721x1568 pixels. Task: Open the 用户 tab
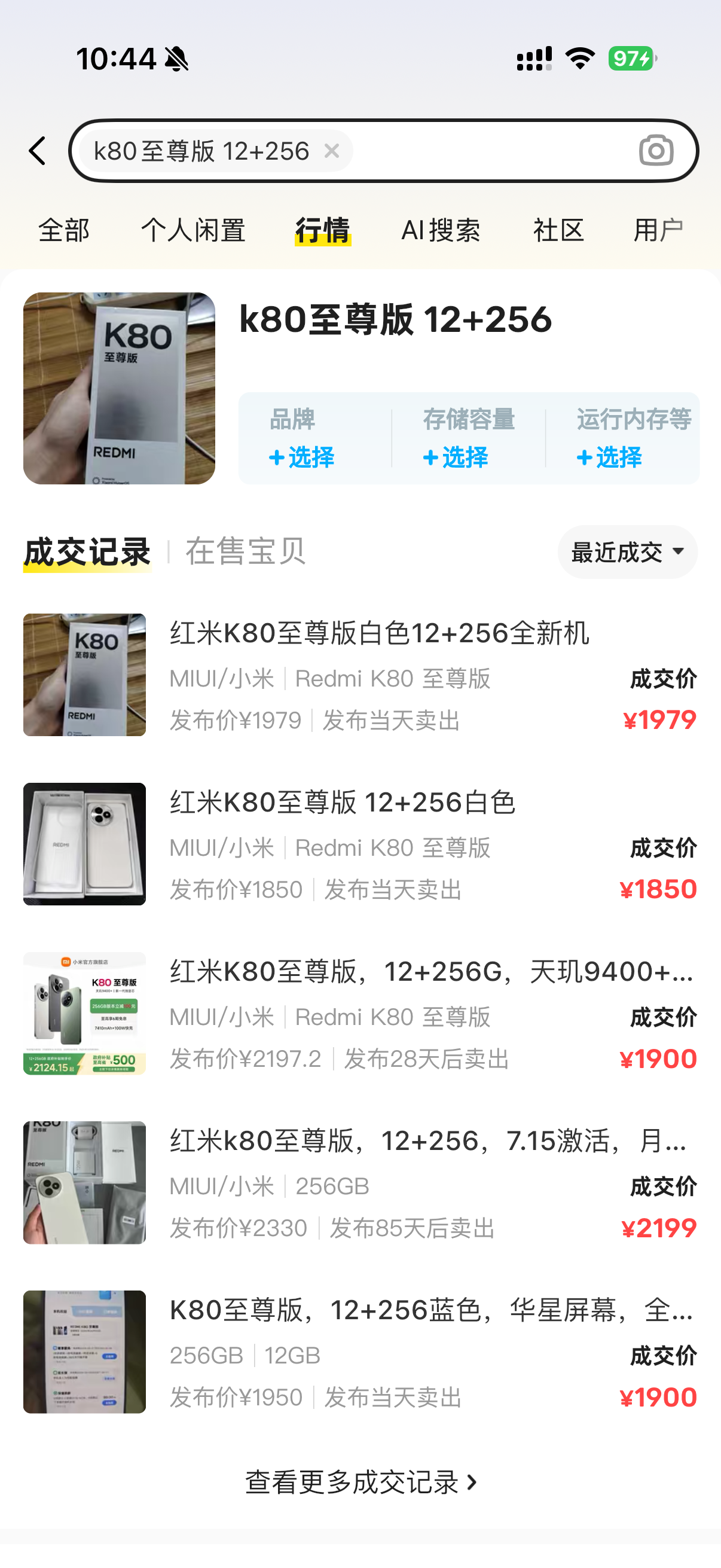[x=658, y=231]
